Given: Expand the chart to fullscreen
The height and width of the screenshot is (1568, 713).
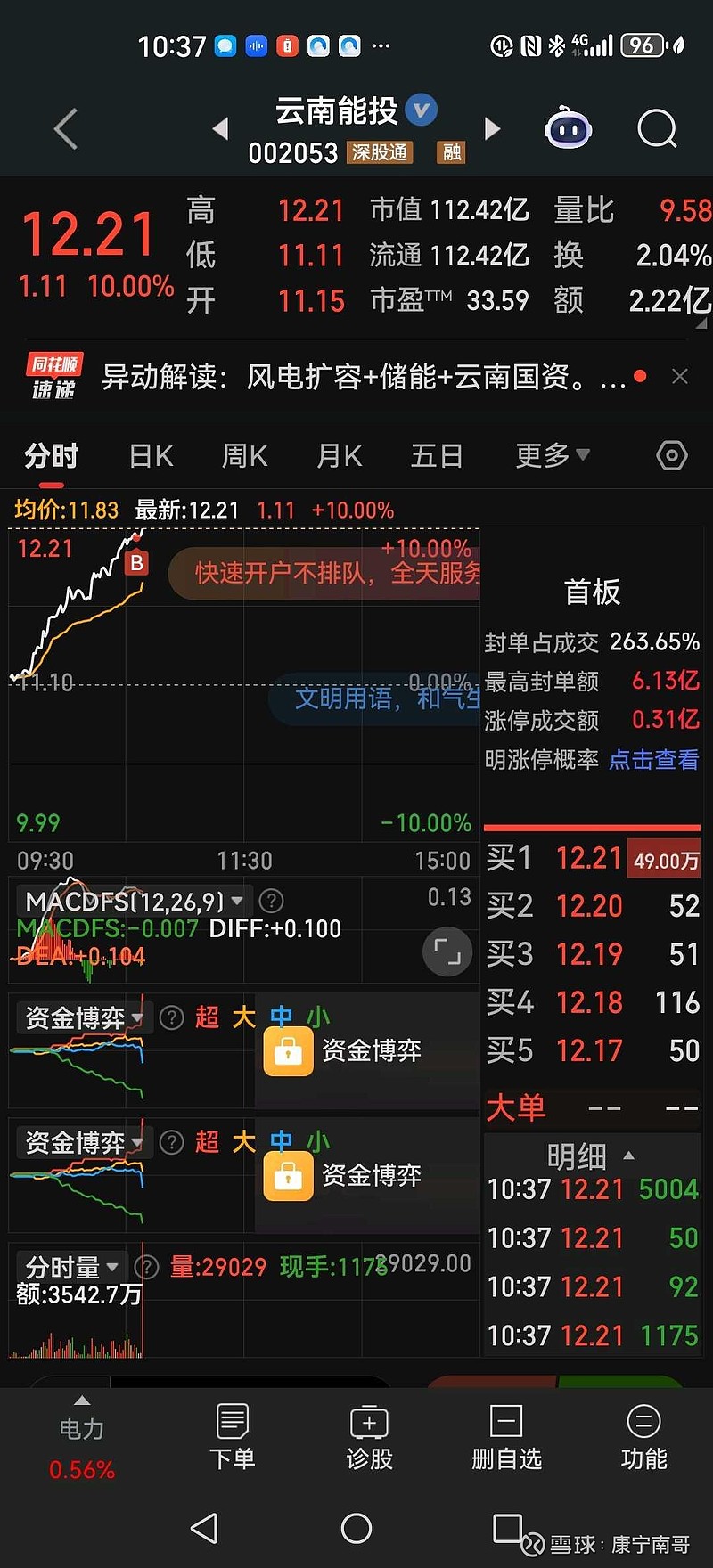Looking at the screenshot, I should click(447, 951).
